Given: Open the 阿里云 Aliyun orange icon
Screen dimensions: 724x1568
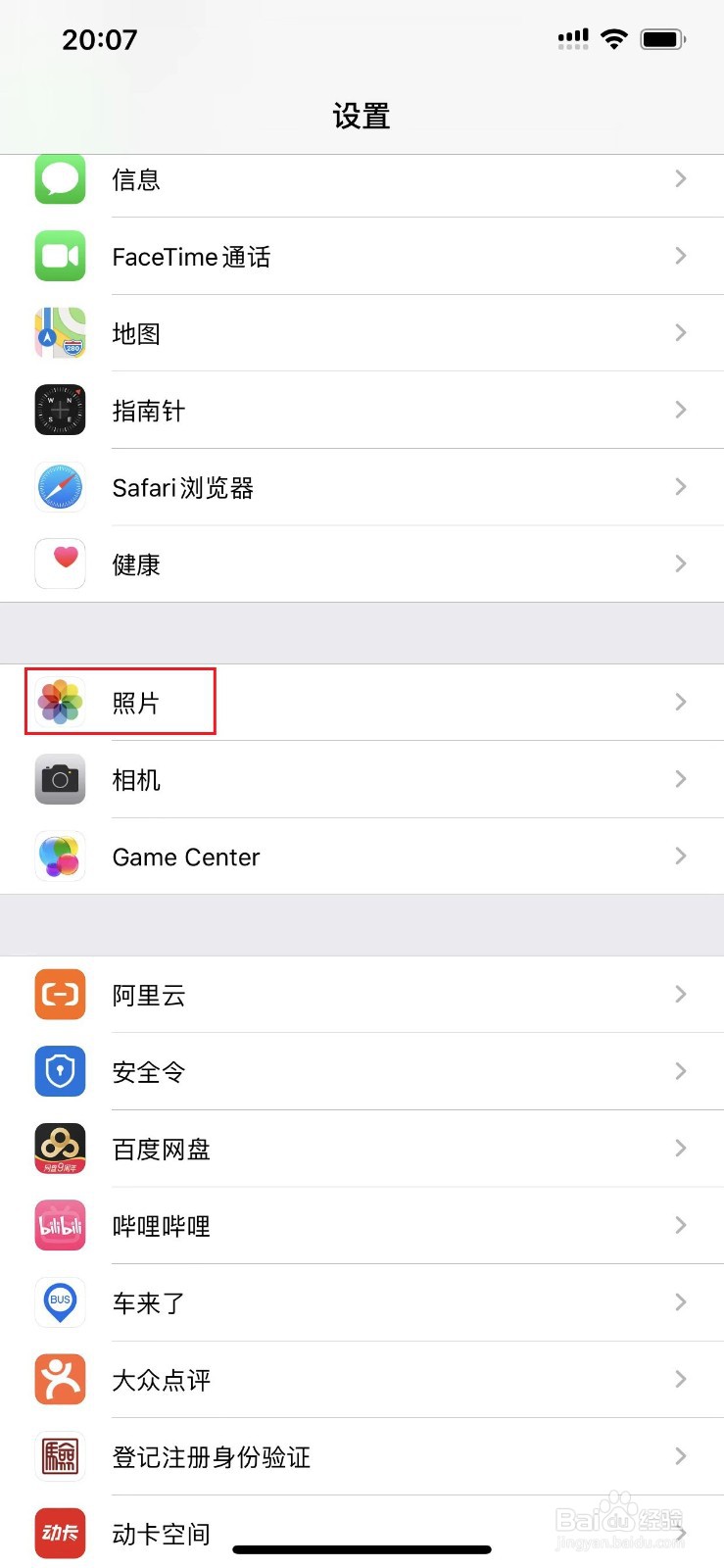Looking at the screenshot, I should tap(60, 995).
